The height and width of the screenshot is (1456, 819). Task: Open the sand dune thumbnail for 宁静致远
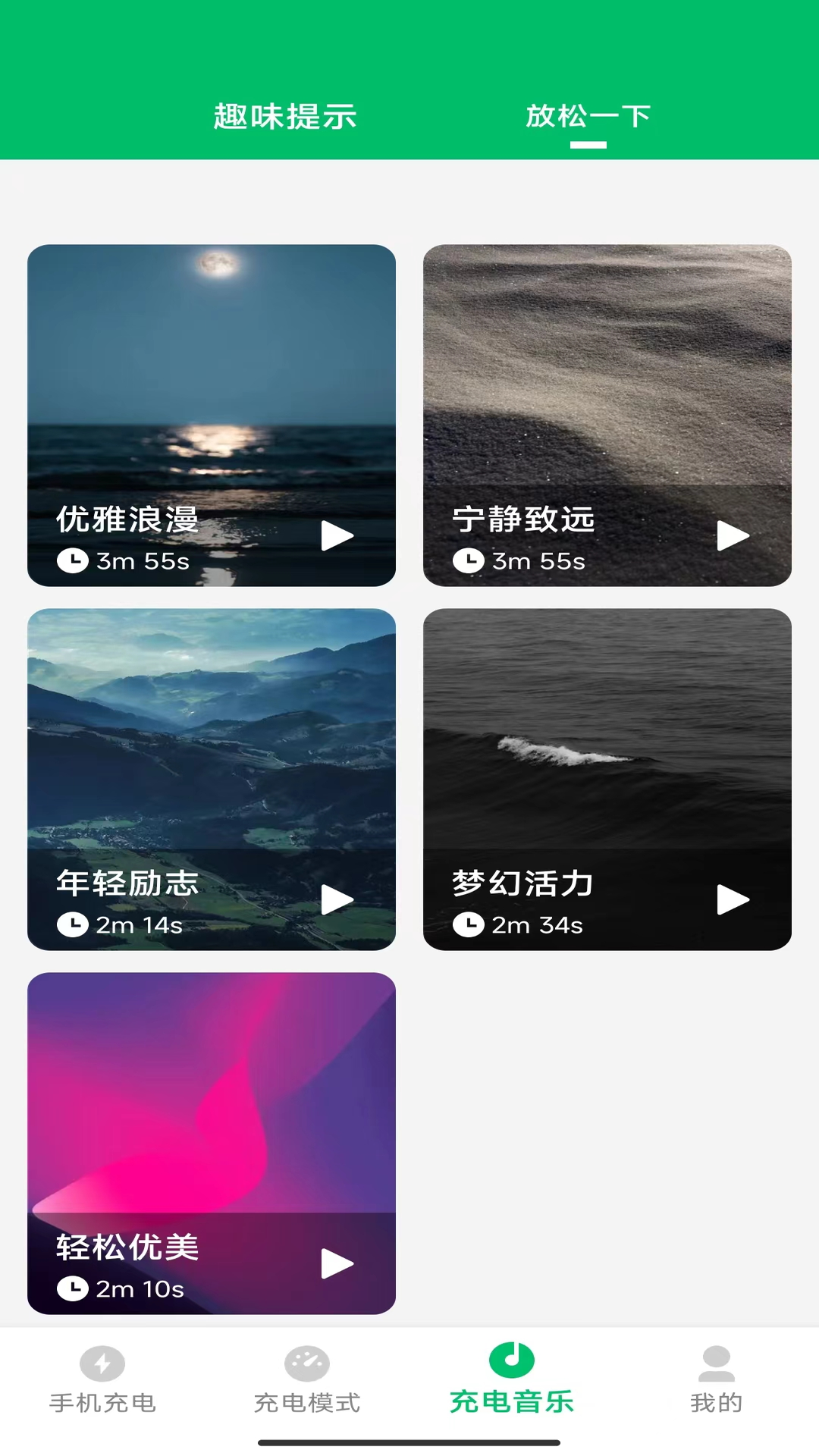tap(607, 379)
